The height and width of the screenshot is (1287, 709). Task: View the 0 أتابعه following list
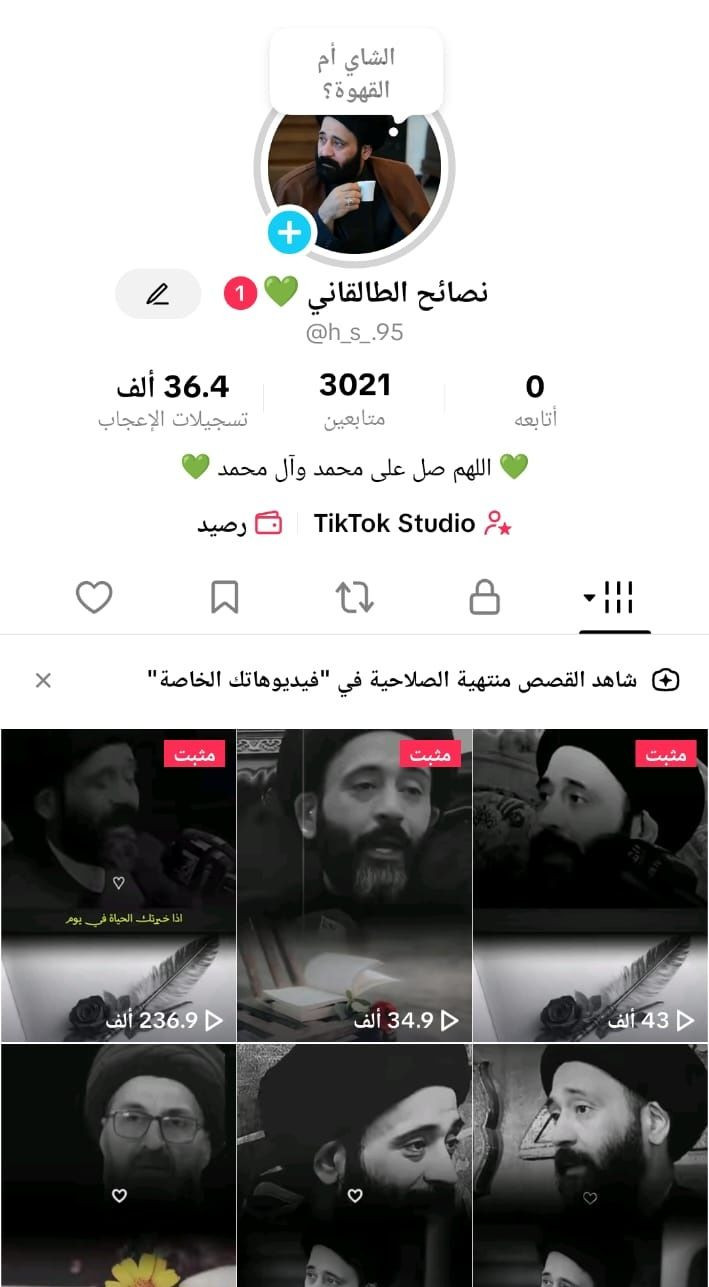[x=535, y=399]
